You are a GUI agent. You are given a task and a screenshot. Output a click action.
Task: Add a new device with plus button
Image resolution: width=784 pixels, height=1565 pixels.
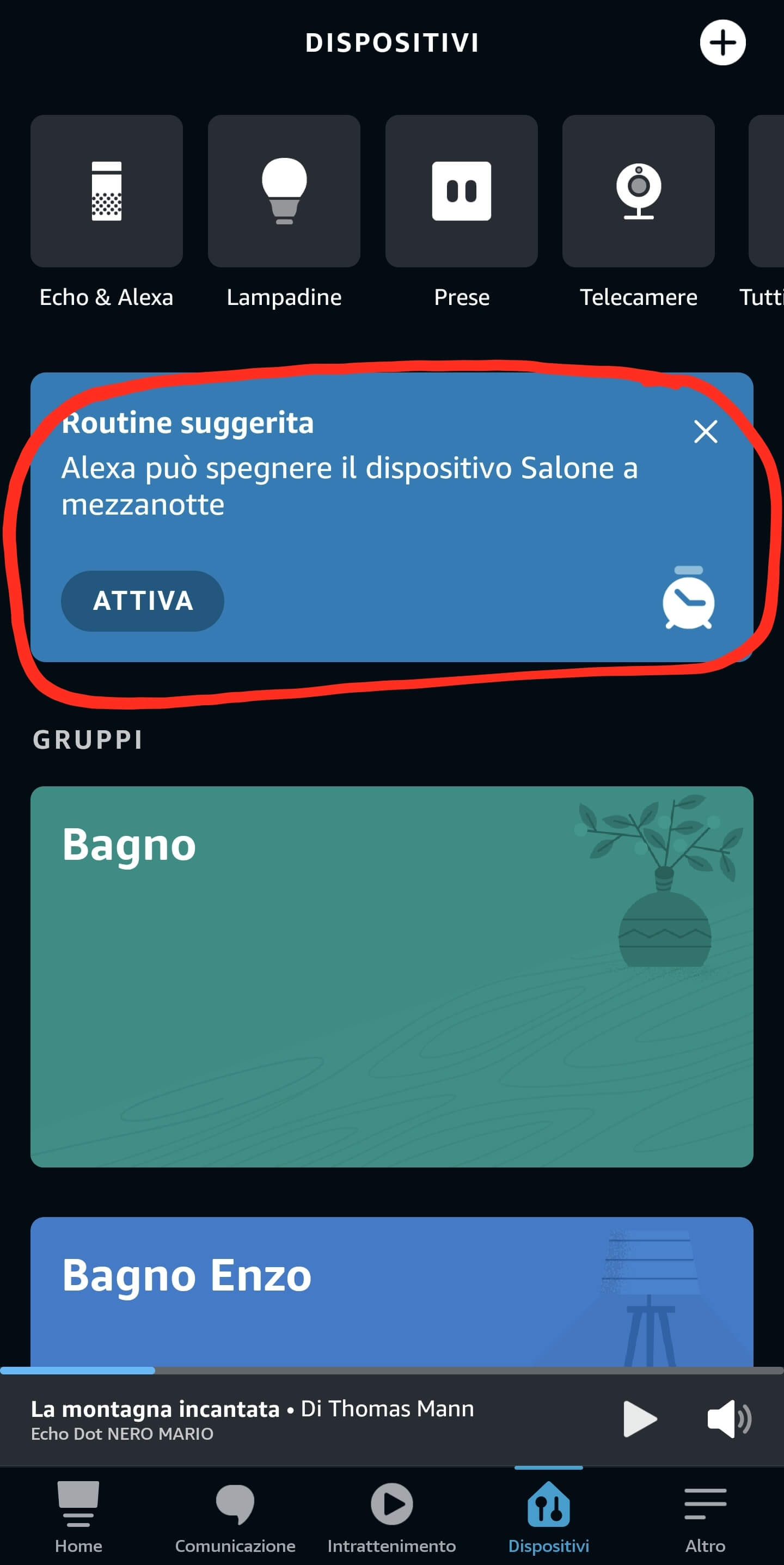[x=722, y=42]
